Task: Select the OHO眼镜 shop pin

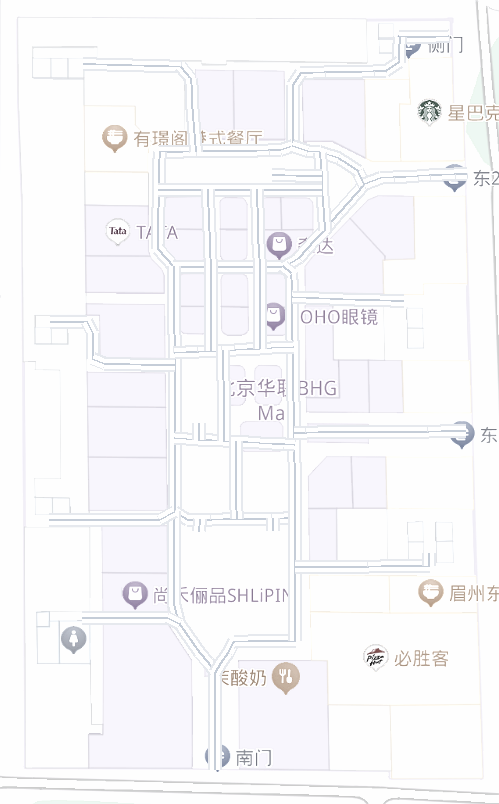Action: coord(275,316)
